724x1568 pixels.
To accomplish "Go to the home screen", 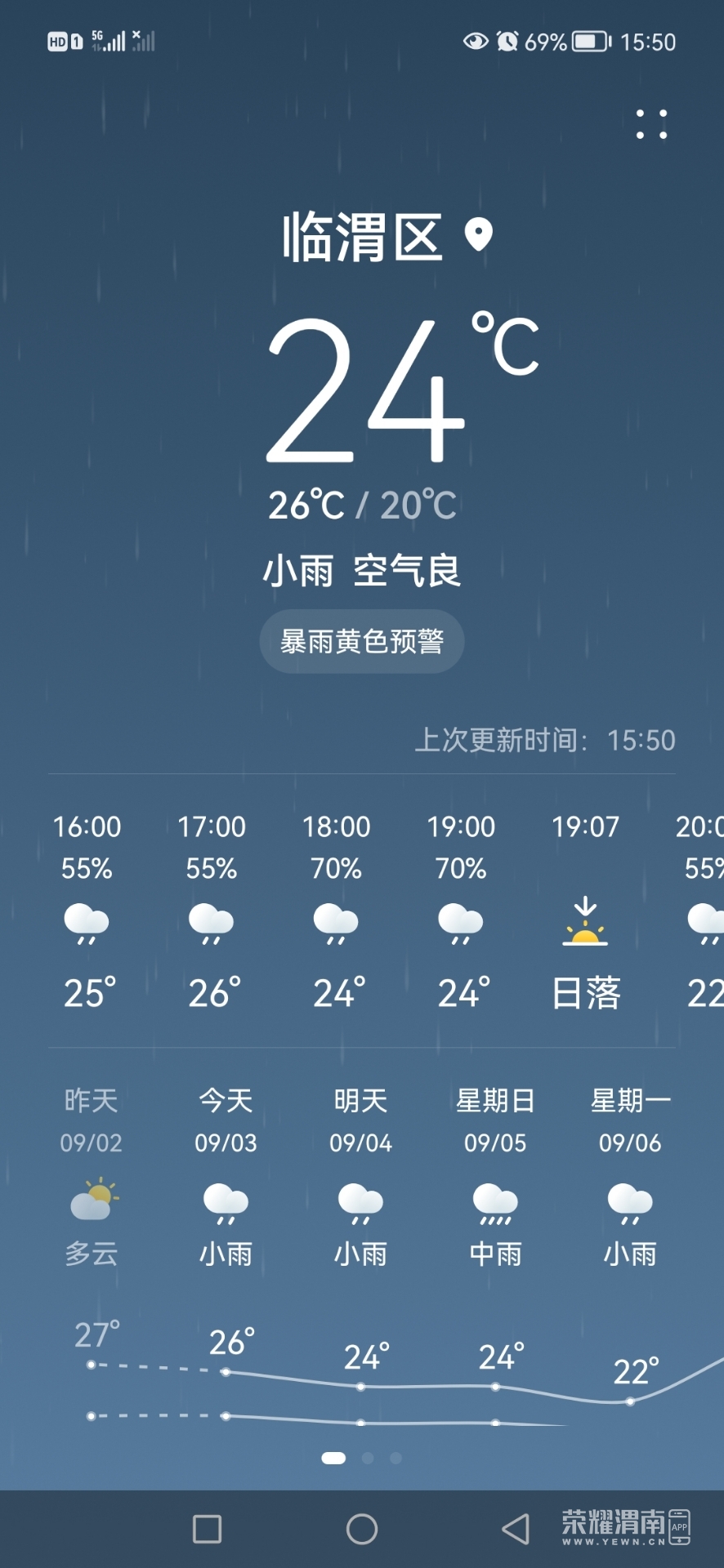I will click(x=362, y=1529).
